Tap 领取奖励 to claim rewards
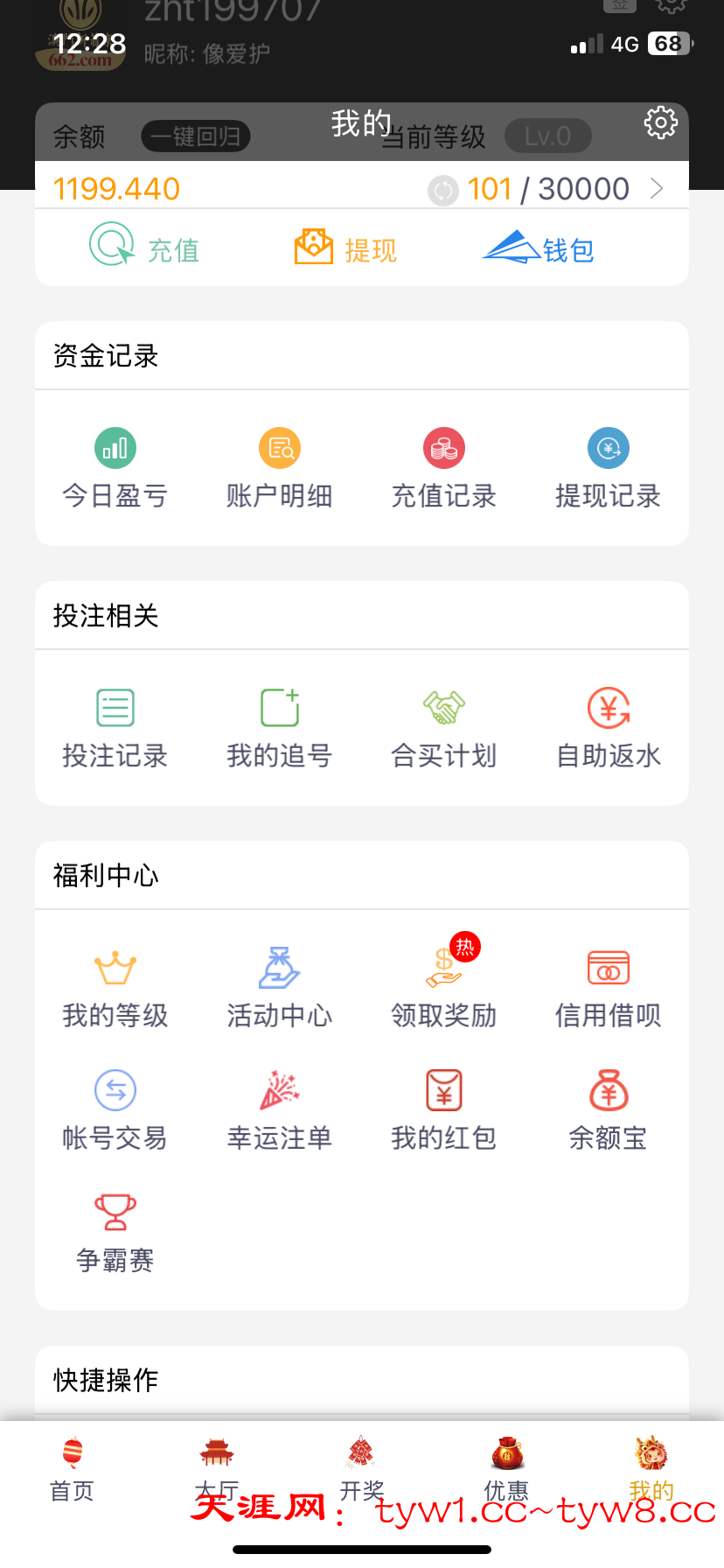 point(444,989)
